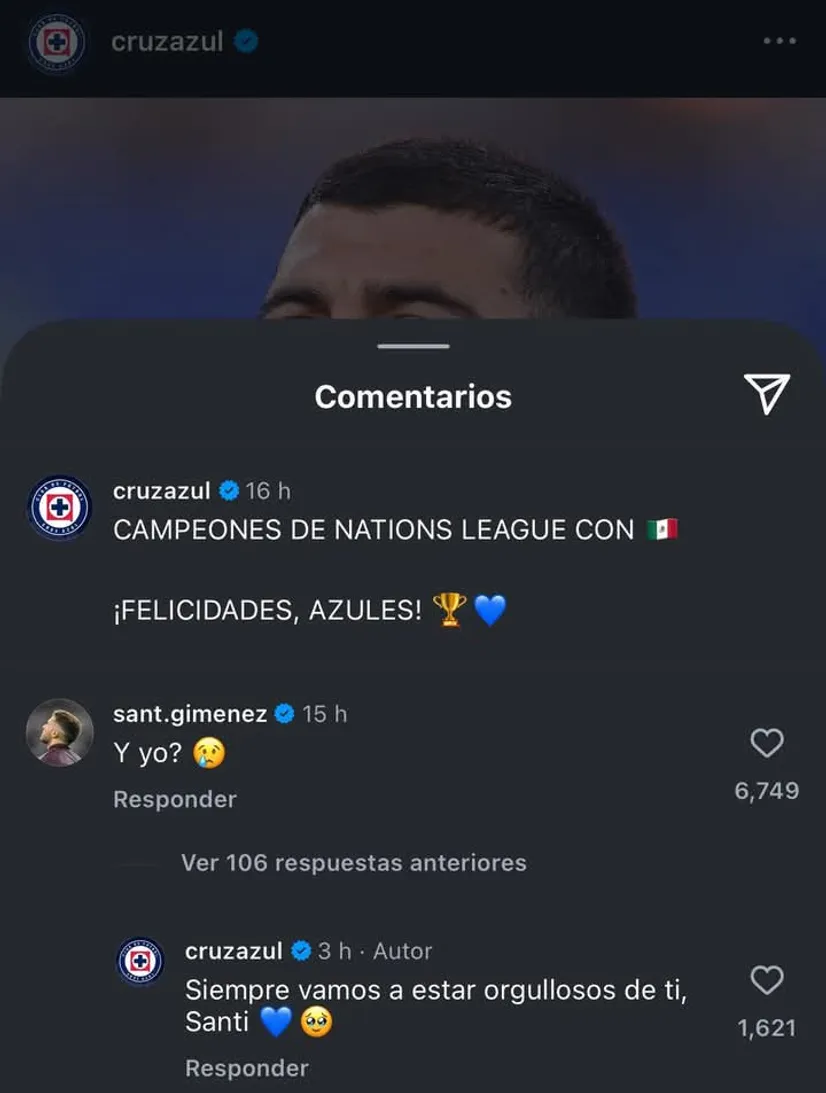Tap Responder under cruzazul's reply to Santi
The height and width of the screenshot is (1093, 826).
247,1068
